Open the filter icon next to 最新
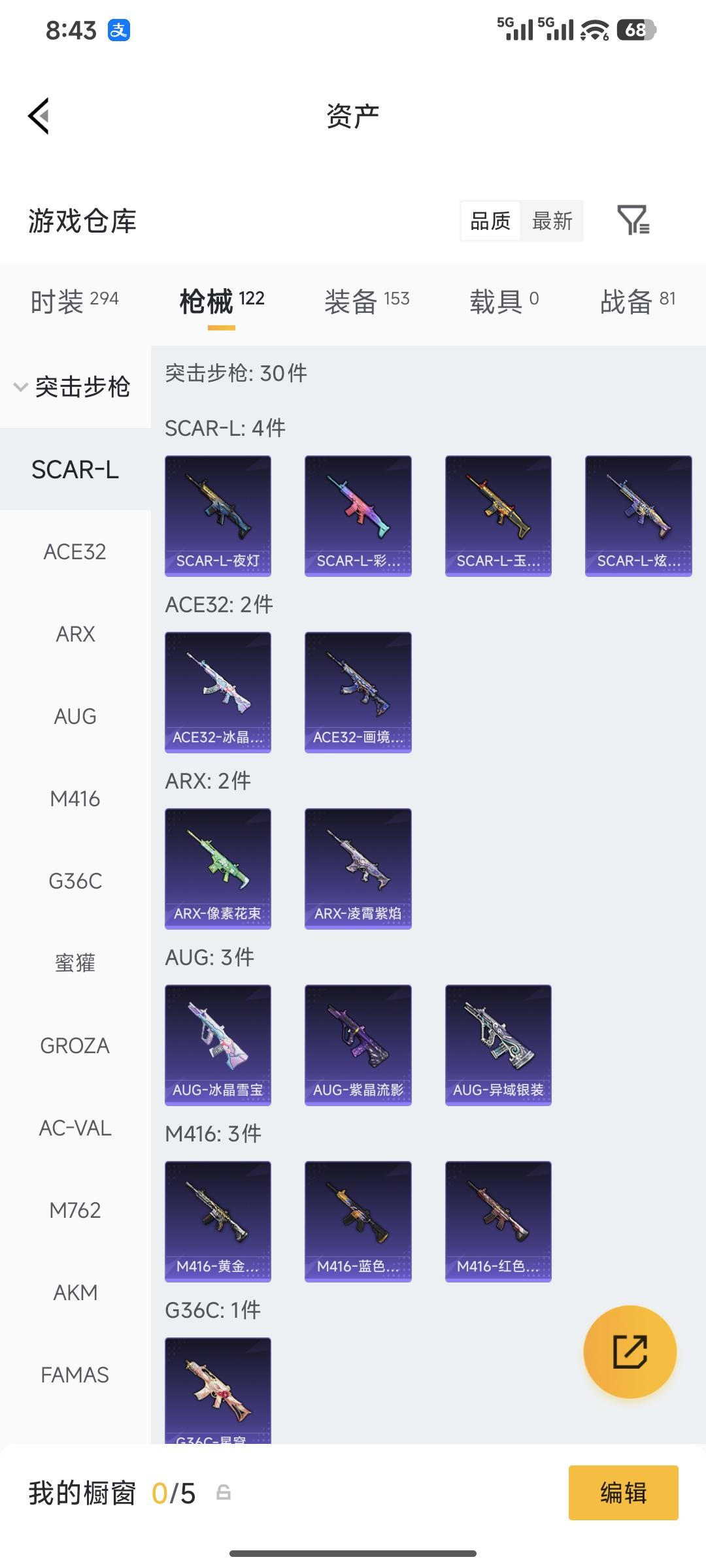706x1568 pixels. click(633, 220)
